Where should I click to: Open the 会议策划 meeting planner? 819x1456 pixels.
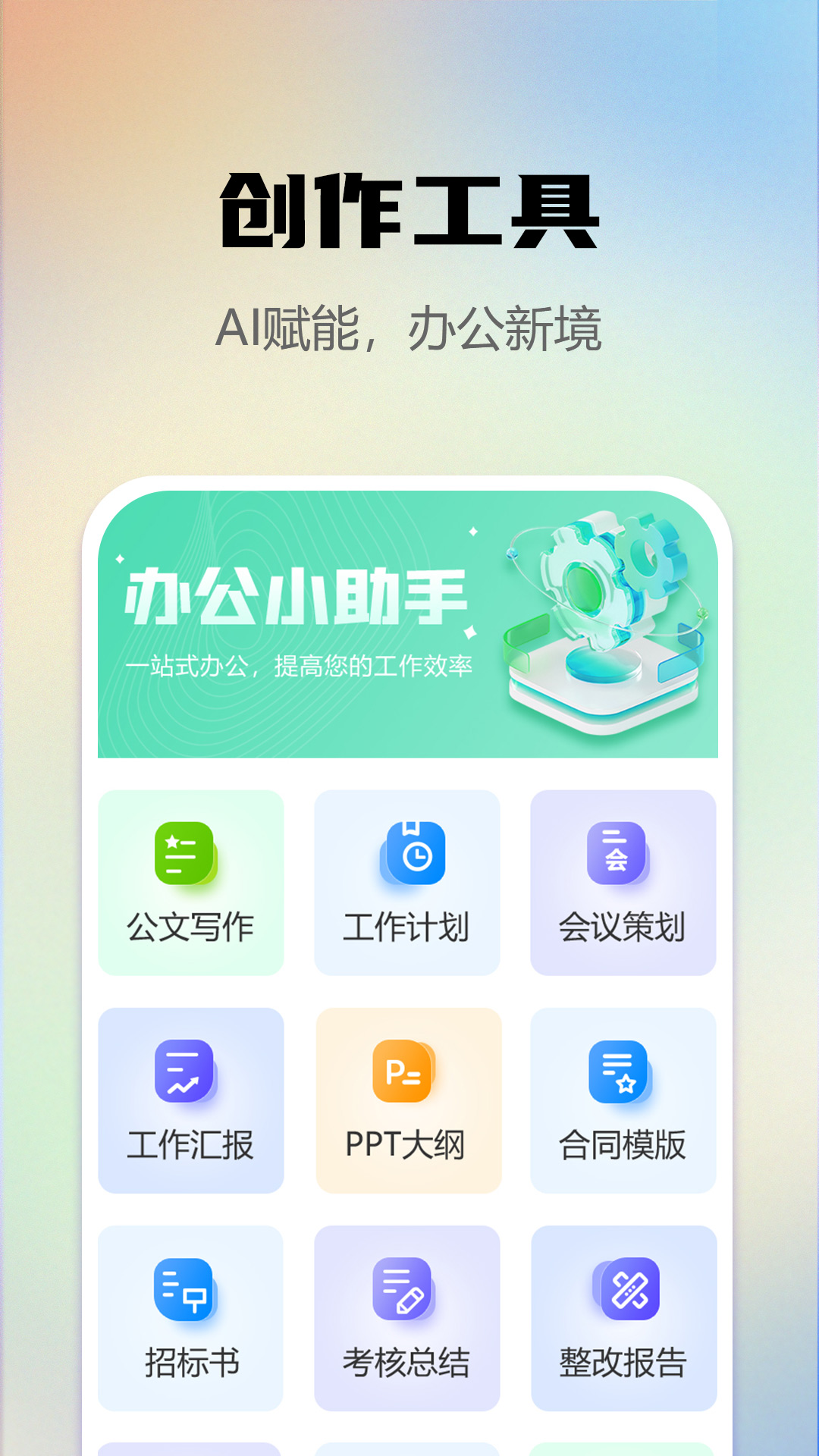coord(623,880)
